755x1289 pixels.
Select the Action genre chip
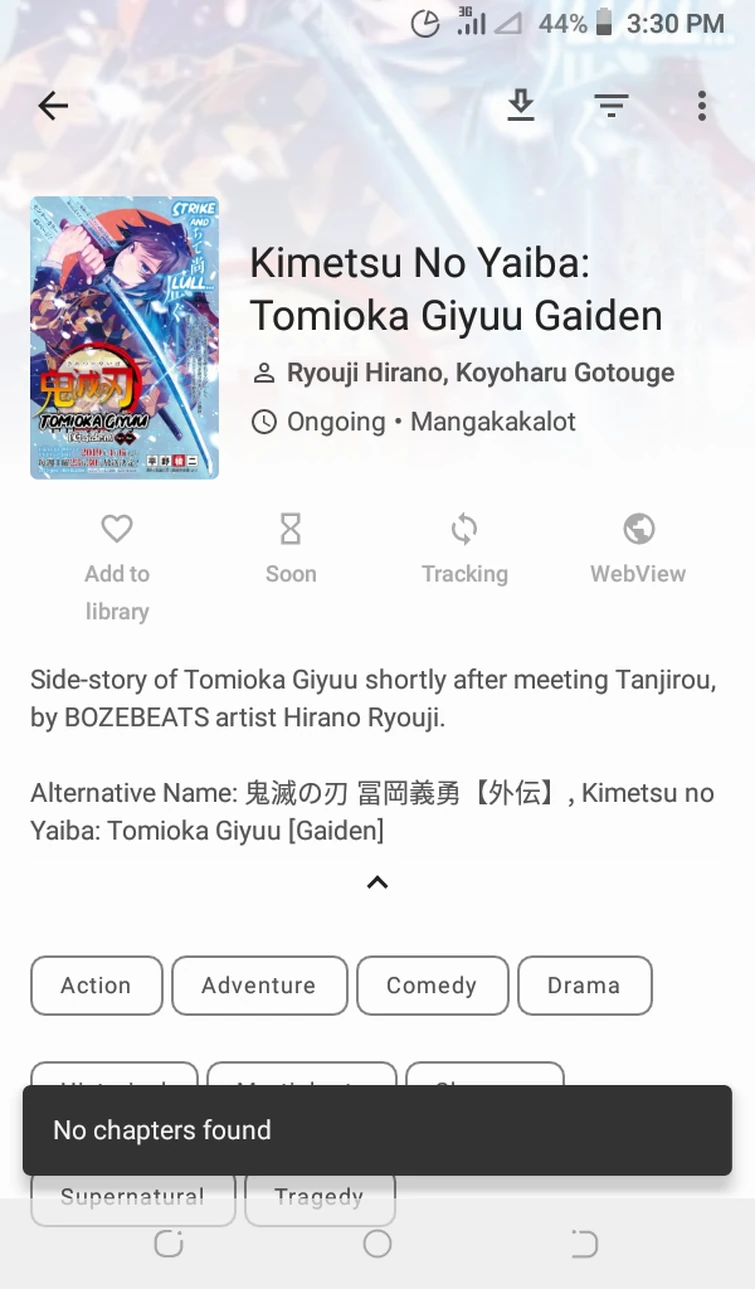tap(96, 985)
